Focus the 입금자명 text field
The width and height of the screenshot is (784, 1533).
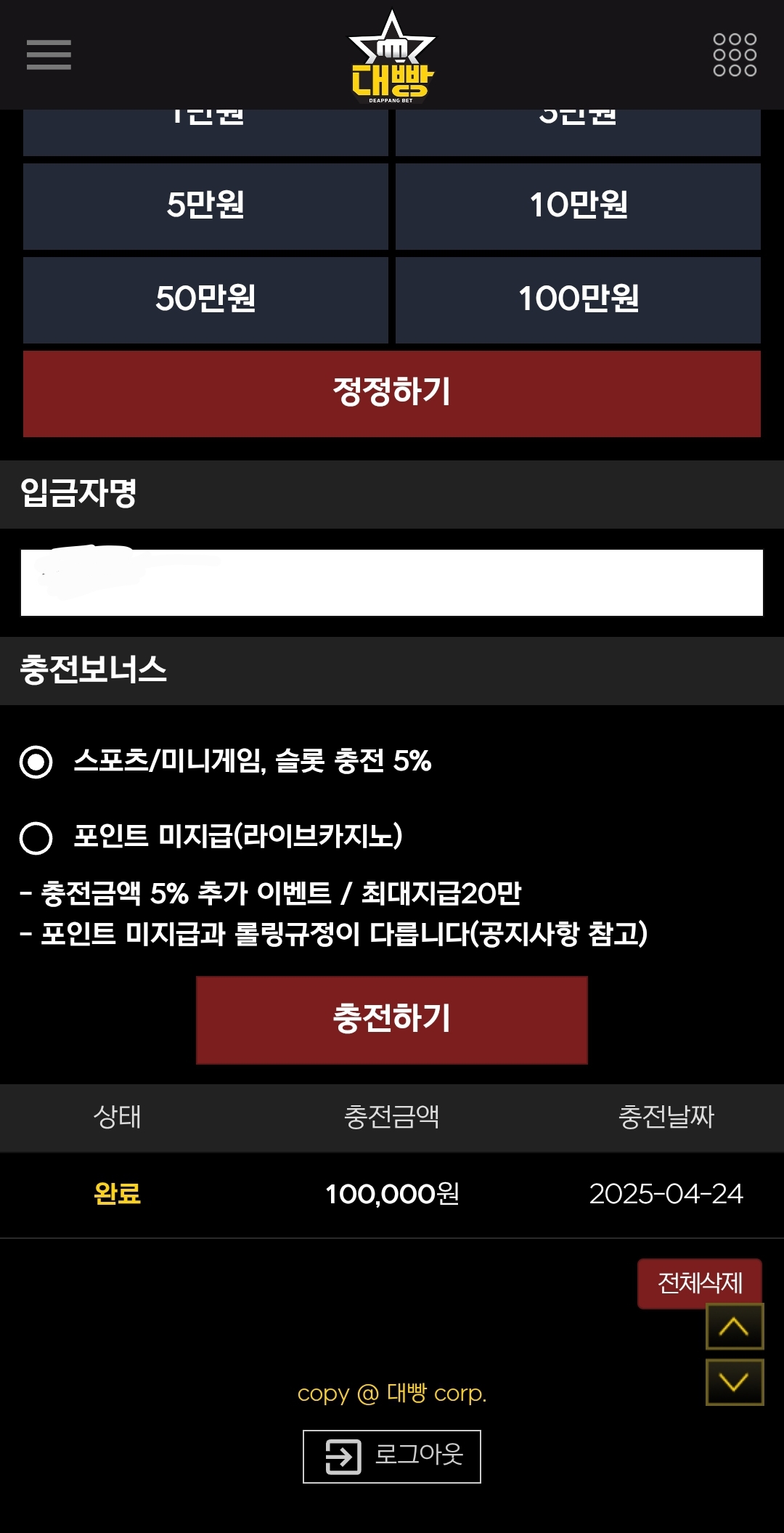[392, 582]
